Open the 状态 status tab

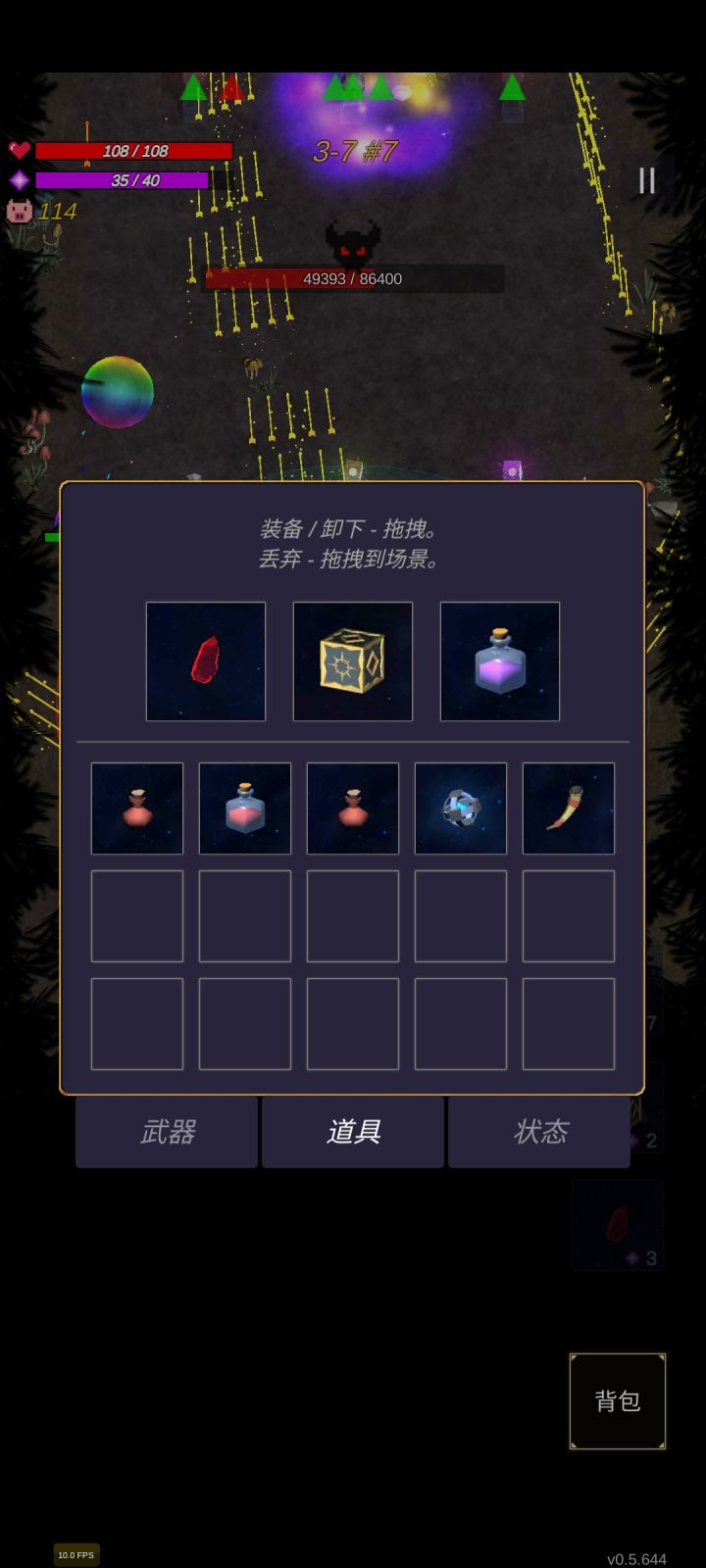tap(538, 1132)
